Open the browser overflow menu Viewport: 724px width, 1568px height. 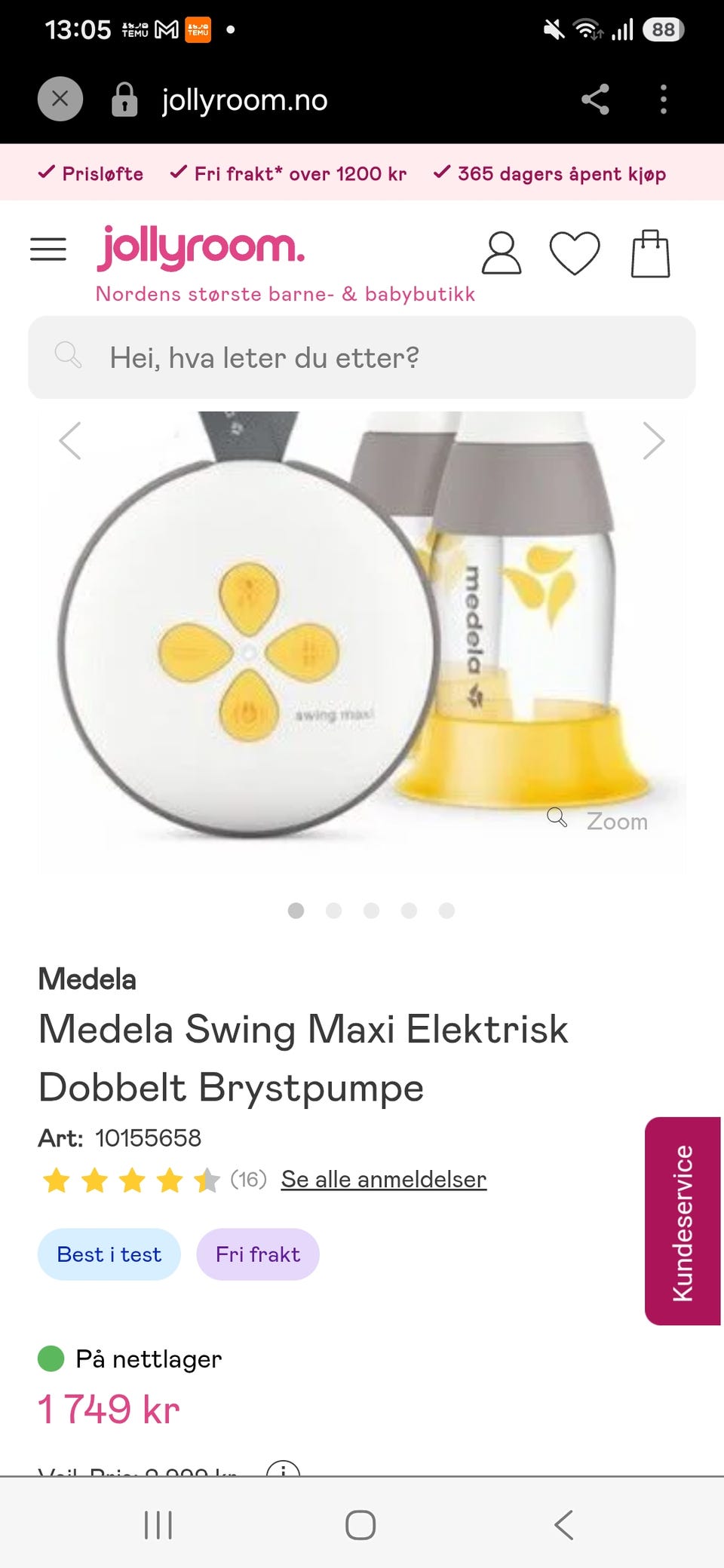point(664,100)
